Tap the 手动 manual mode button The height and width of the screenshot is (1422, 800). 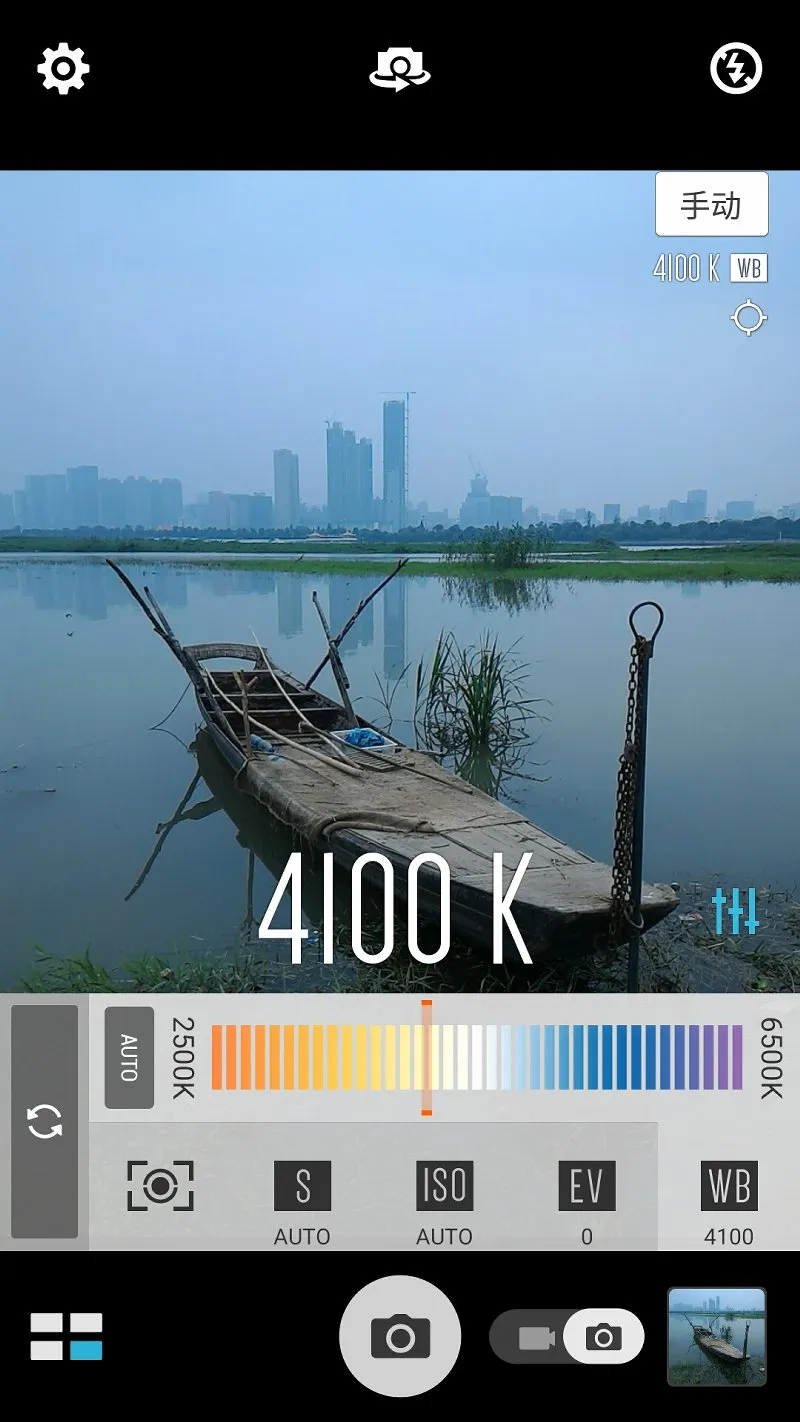(x=711, y=205)
